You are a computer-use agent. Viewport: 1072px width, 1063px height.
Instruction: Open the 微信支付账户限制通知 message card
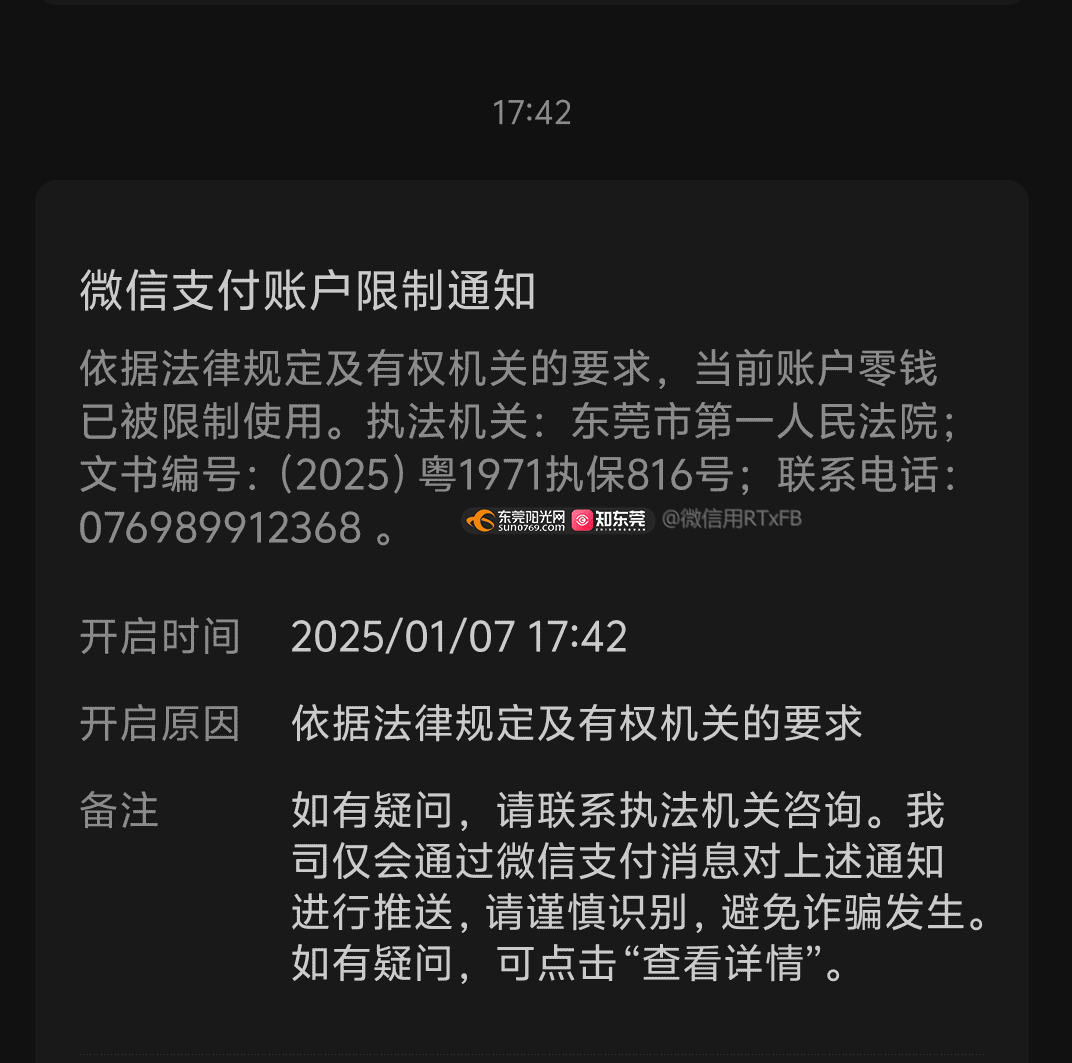[x=308, y=291]
